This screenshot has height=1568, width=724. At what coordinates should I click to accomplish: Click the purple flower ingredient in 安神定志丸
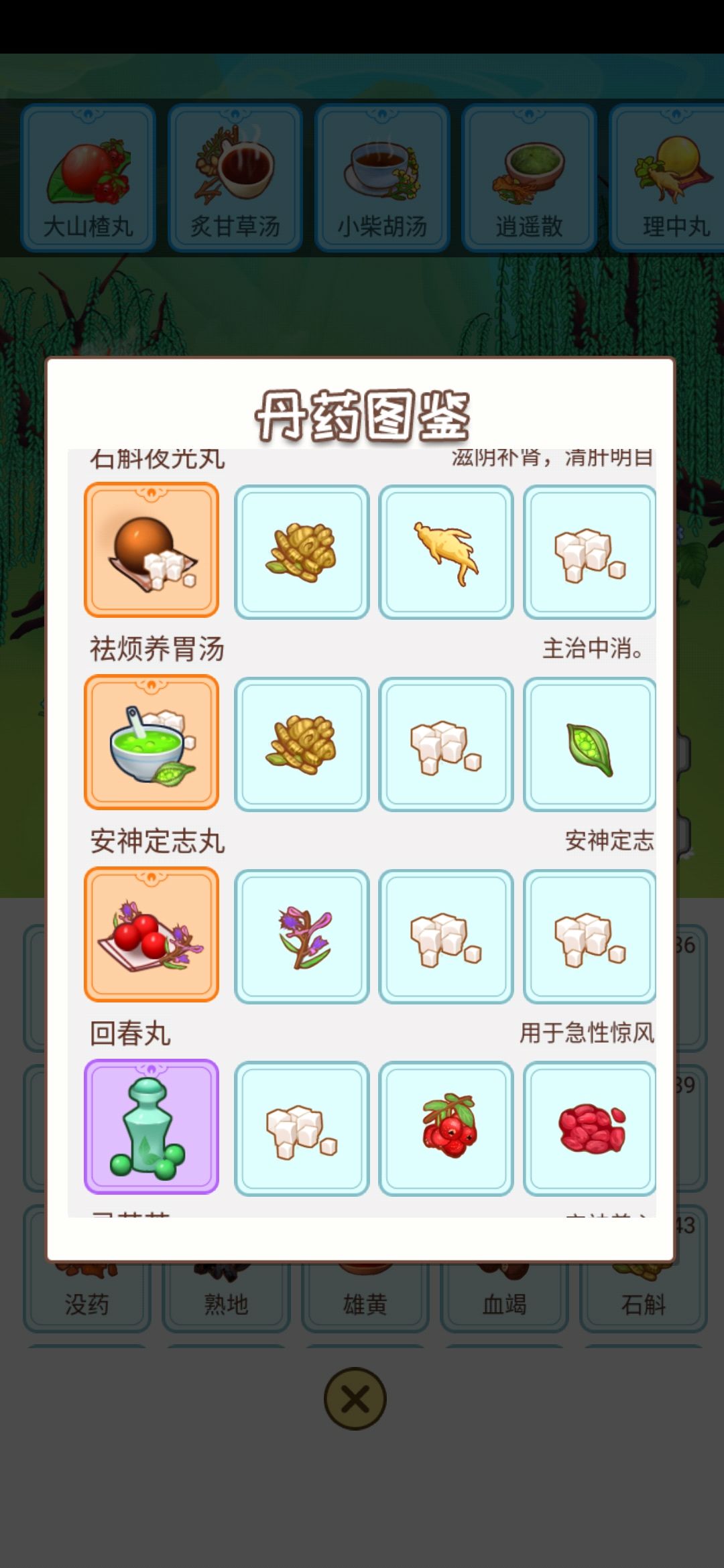tap(302, 936)
